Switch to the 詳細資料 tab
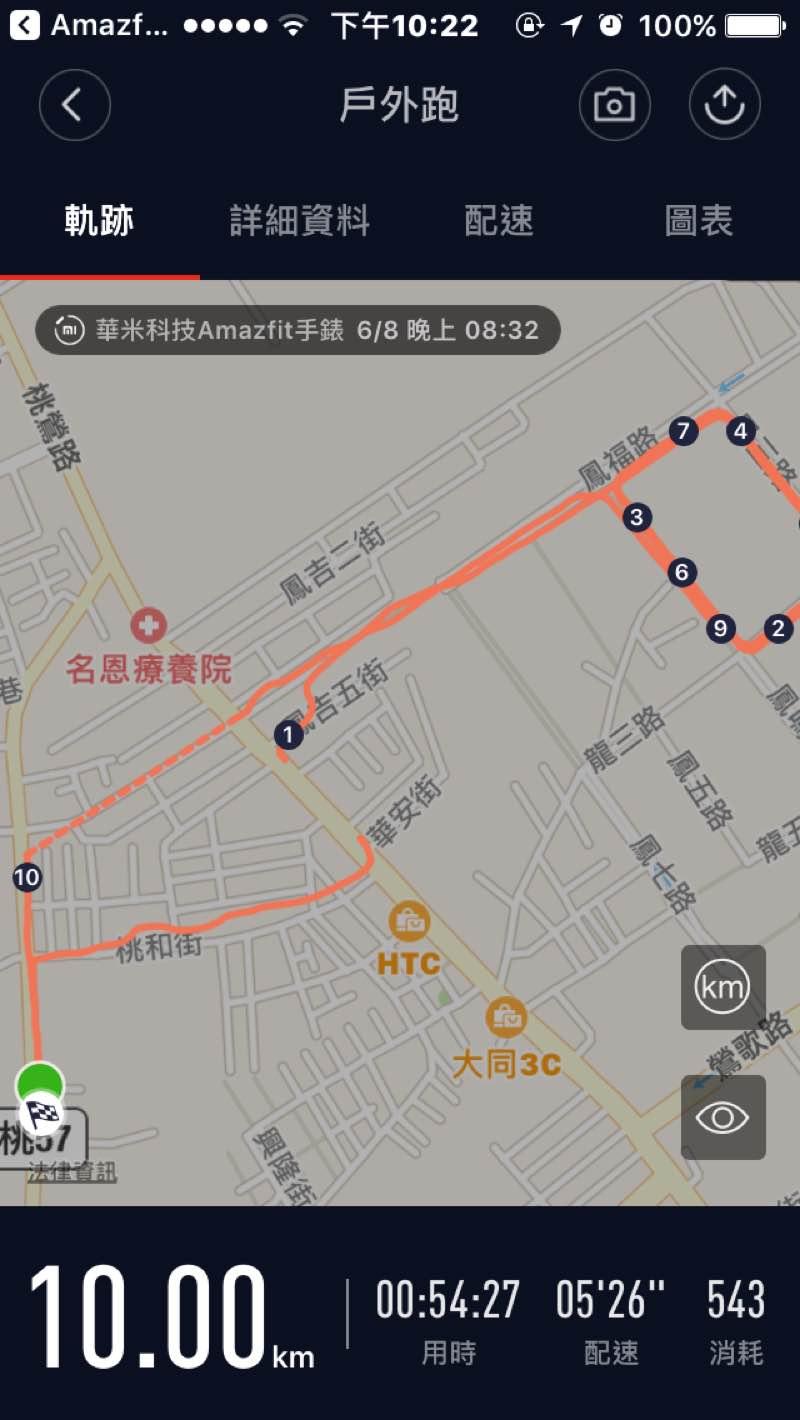The image size is (800, 1420). tap(299, 221)
